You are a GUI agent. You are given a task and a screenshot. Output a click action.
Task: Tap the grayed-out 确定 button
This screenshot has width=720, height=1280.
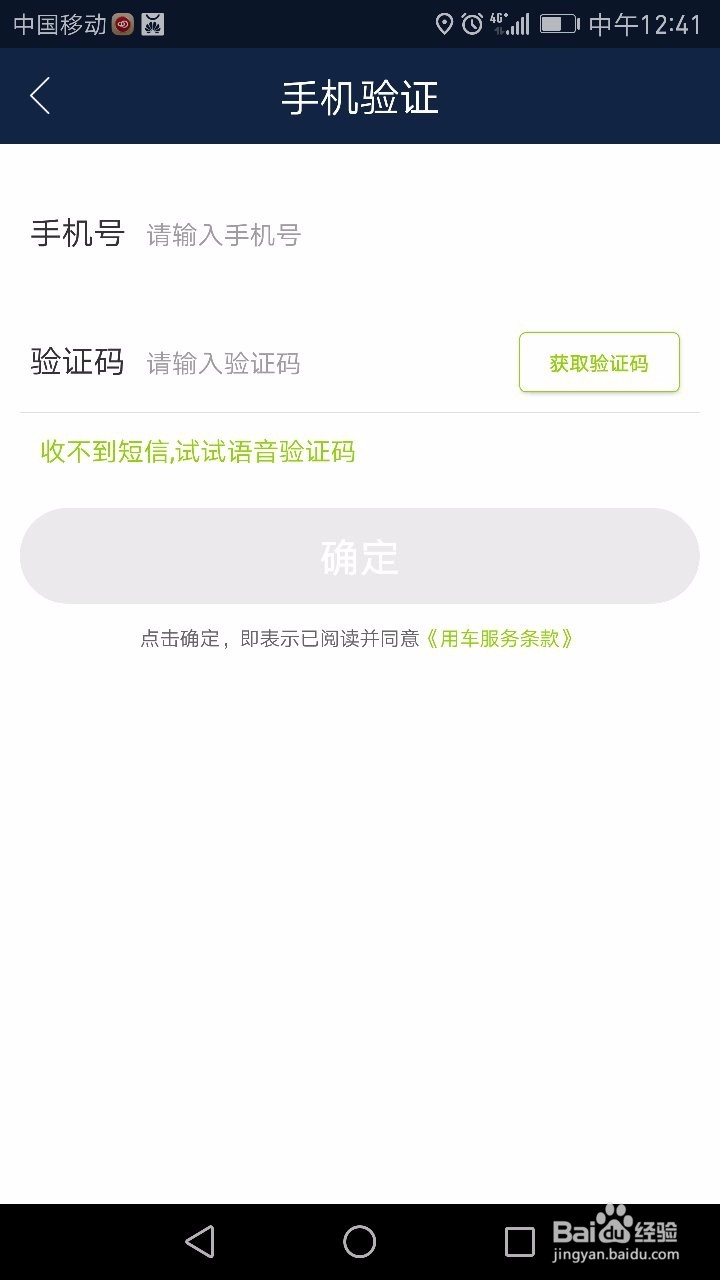point(359,556)
